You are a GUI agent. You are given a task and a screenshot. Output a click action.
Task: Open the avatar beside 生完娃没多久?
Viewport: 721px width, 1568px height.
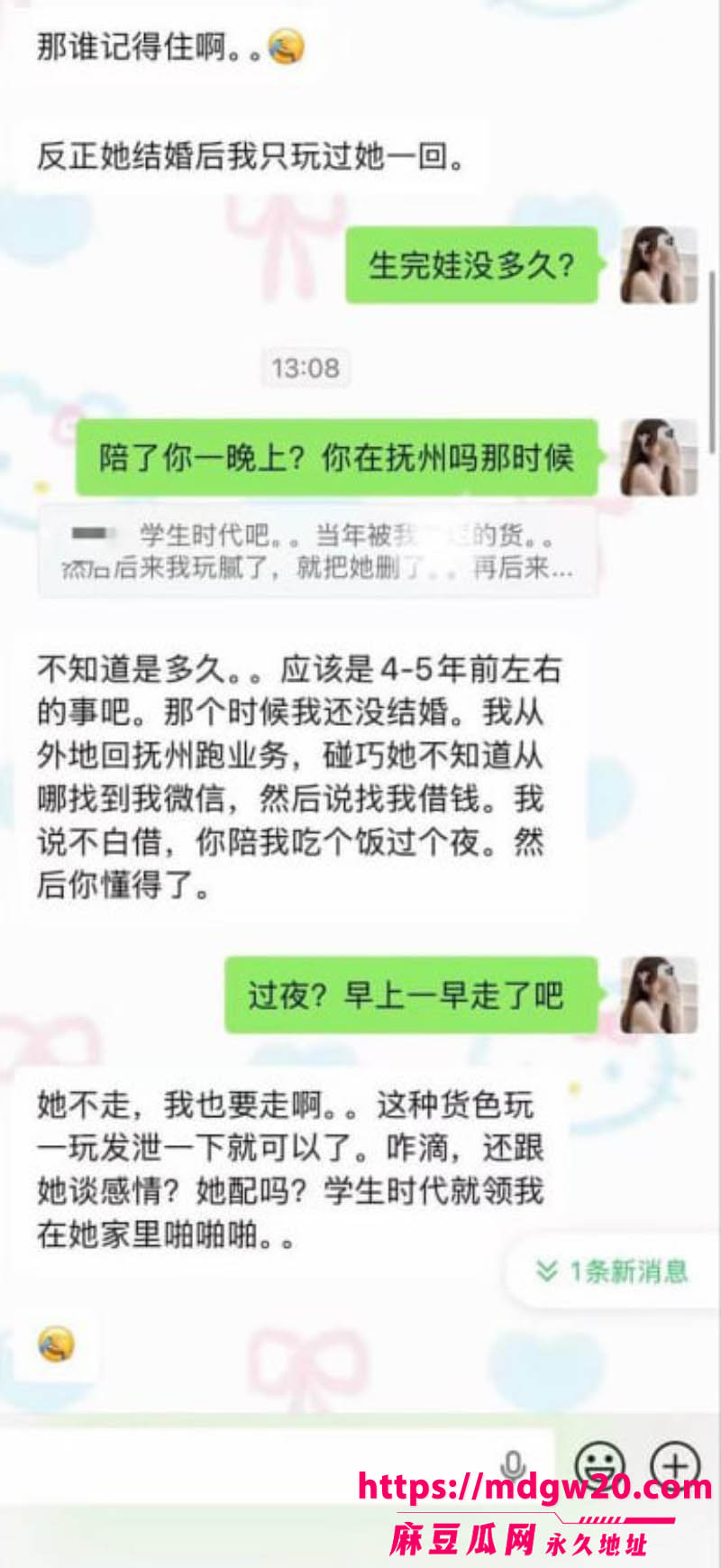[659, 264]
